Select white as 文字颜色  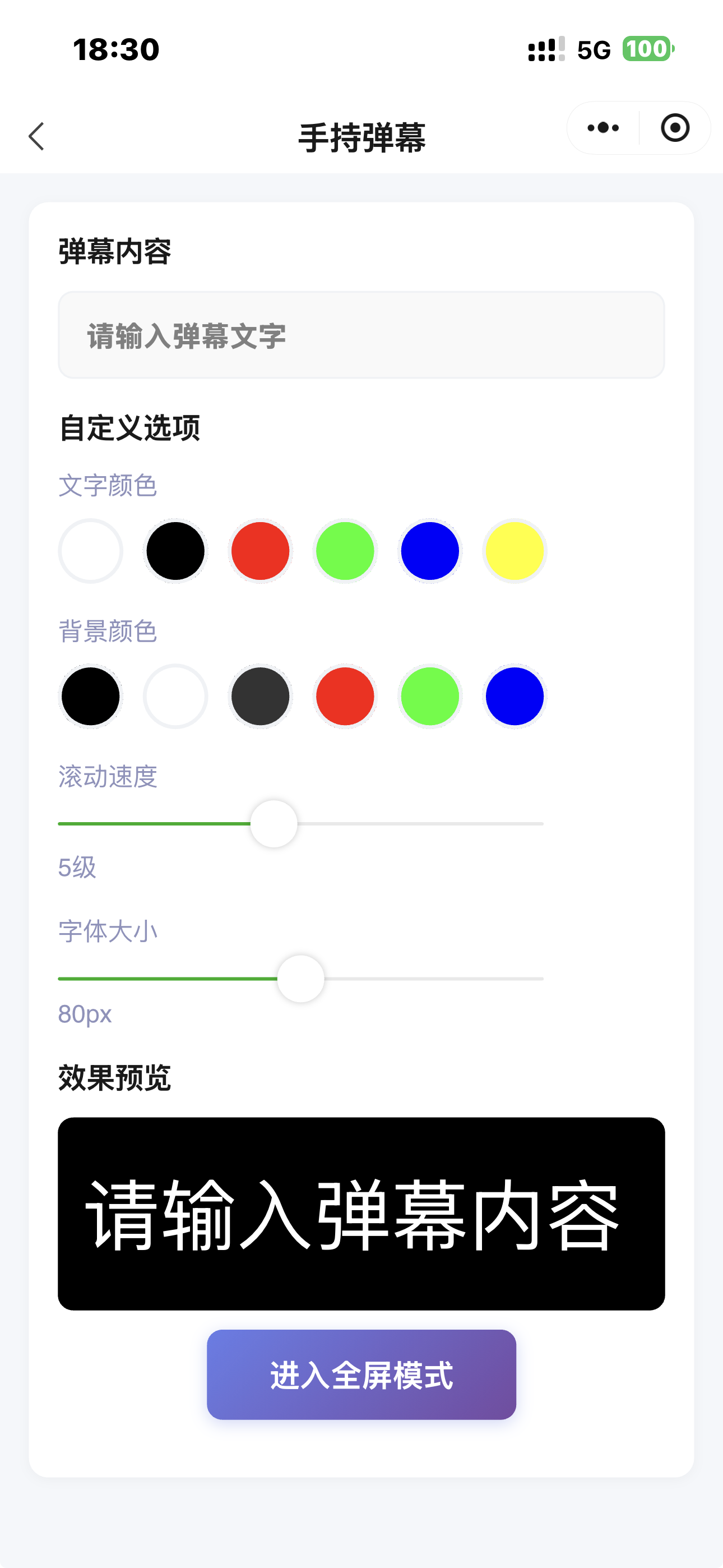(91, 551)
